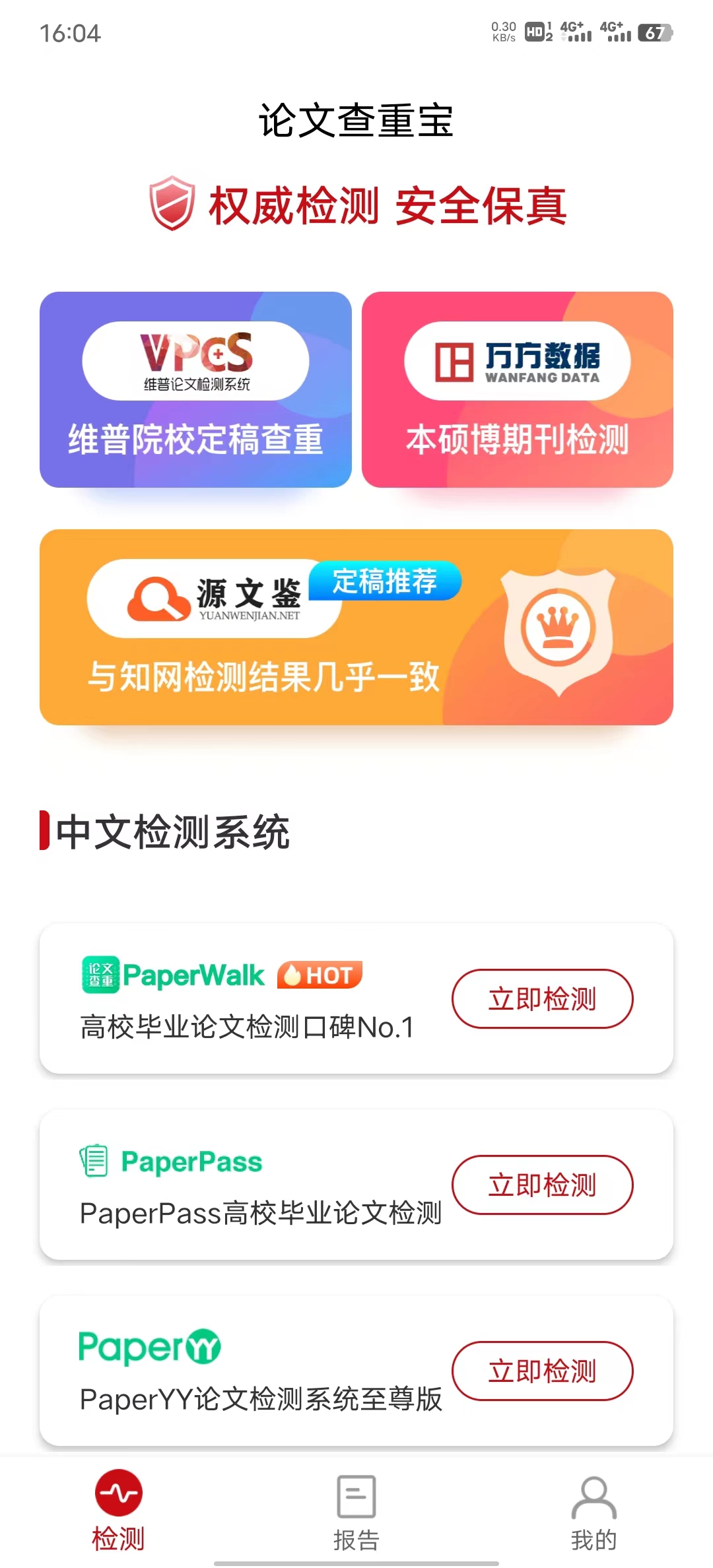Select 立即检测 on the PaperYY card
The height and width of the screenshot is (1568, 713).
click(542, 1371)
